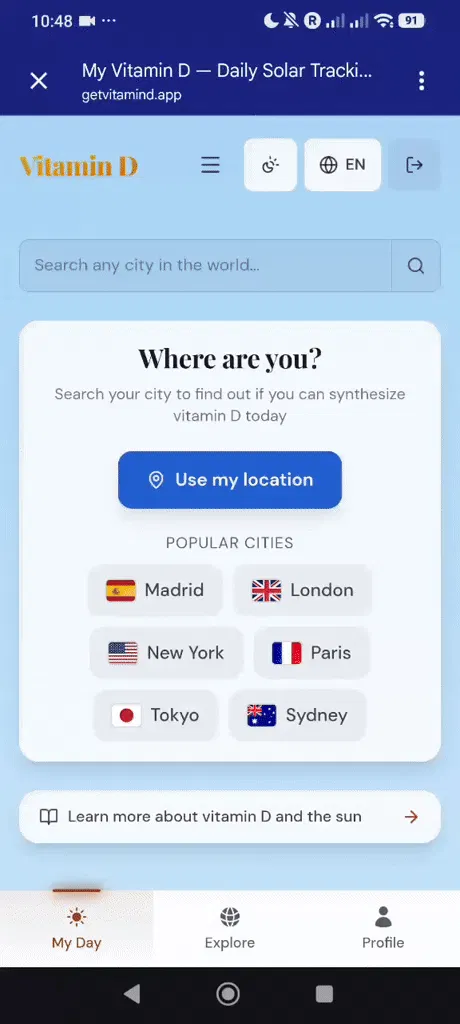Change language with the EN button
Viewport: 460px width, 1024px height.
(x=342, y=165)
